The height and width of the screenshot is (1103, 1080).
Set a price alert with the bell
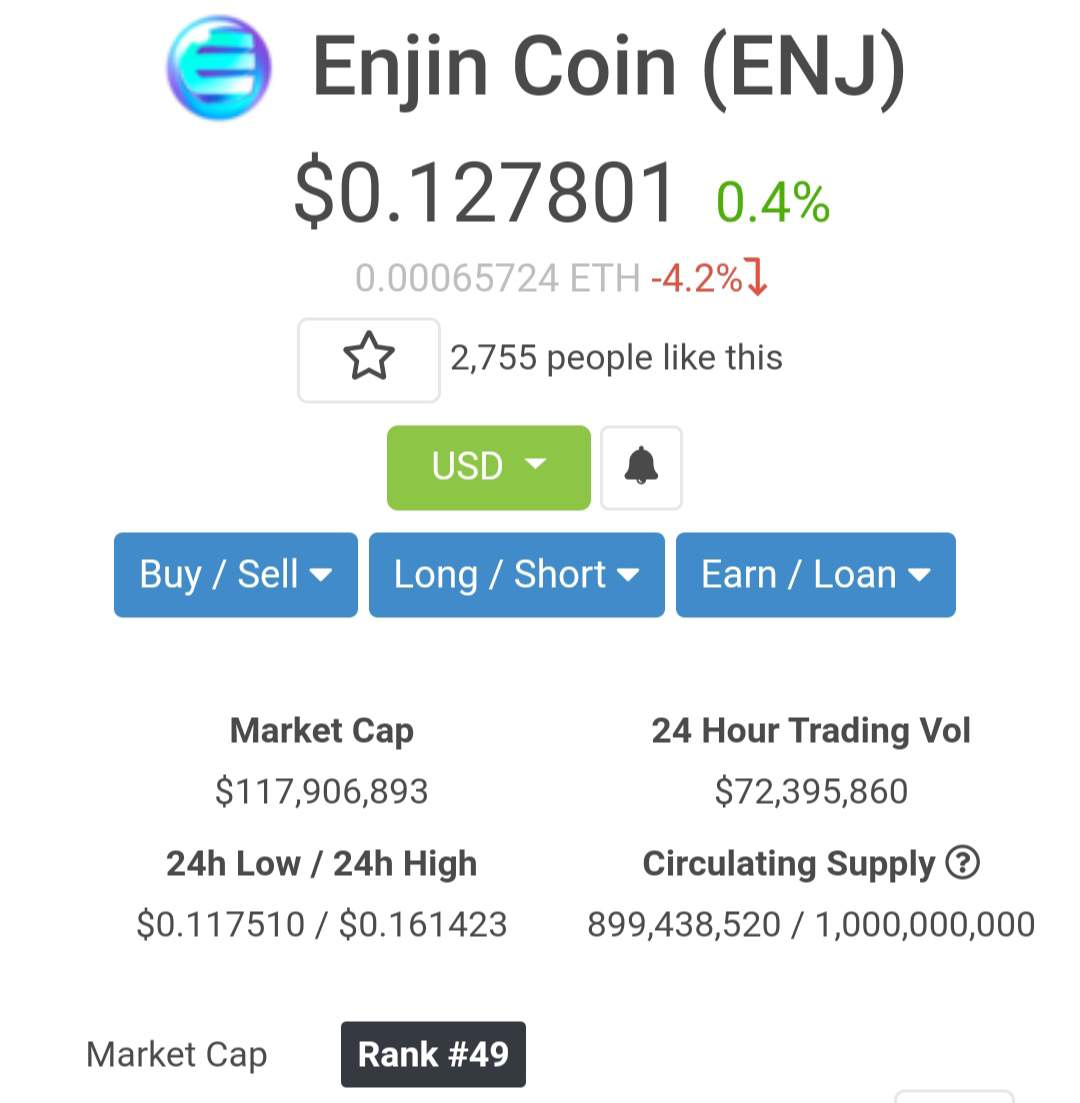click(641, 467)
